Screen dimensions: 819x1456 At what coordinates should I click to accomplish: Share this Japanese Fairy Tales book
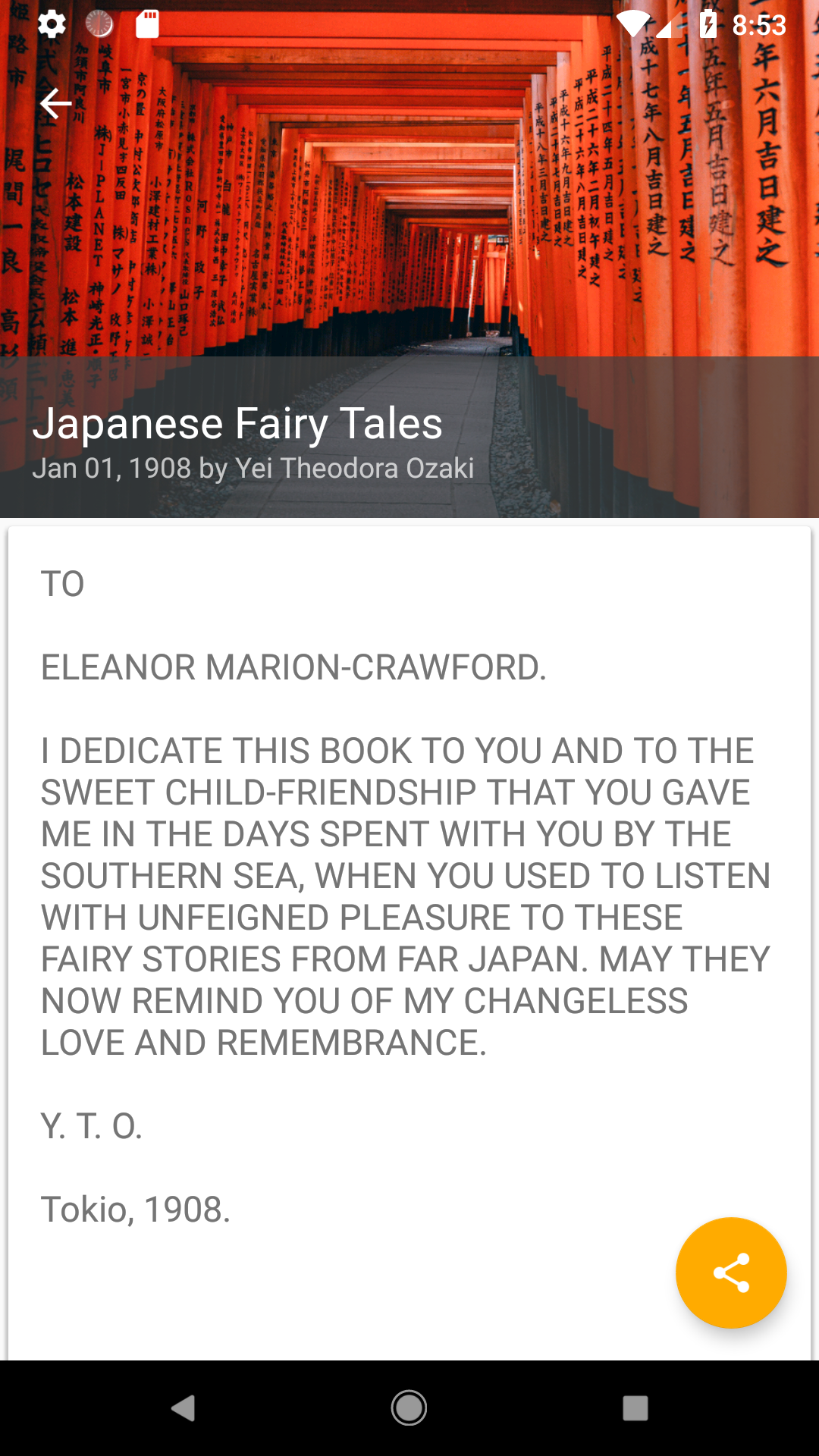coord(731,1272)
